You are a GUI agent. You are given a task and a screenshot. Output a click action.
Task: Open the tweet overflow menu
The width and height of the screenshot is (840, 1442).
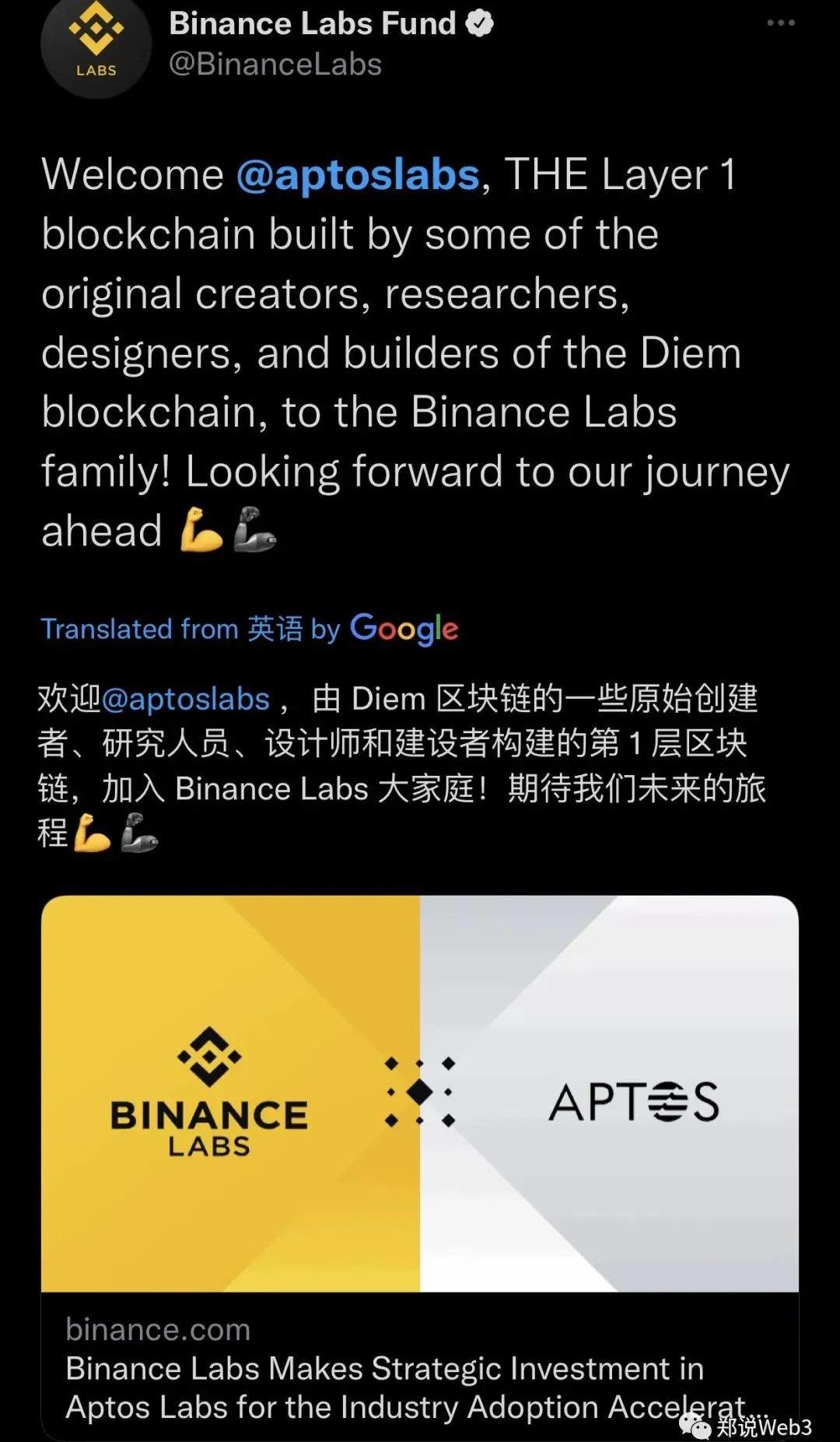coord(780,23)
